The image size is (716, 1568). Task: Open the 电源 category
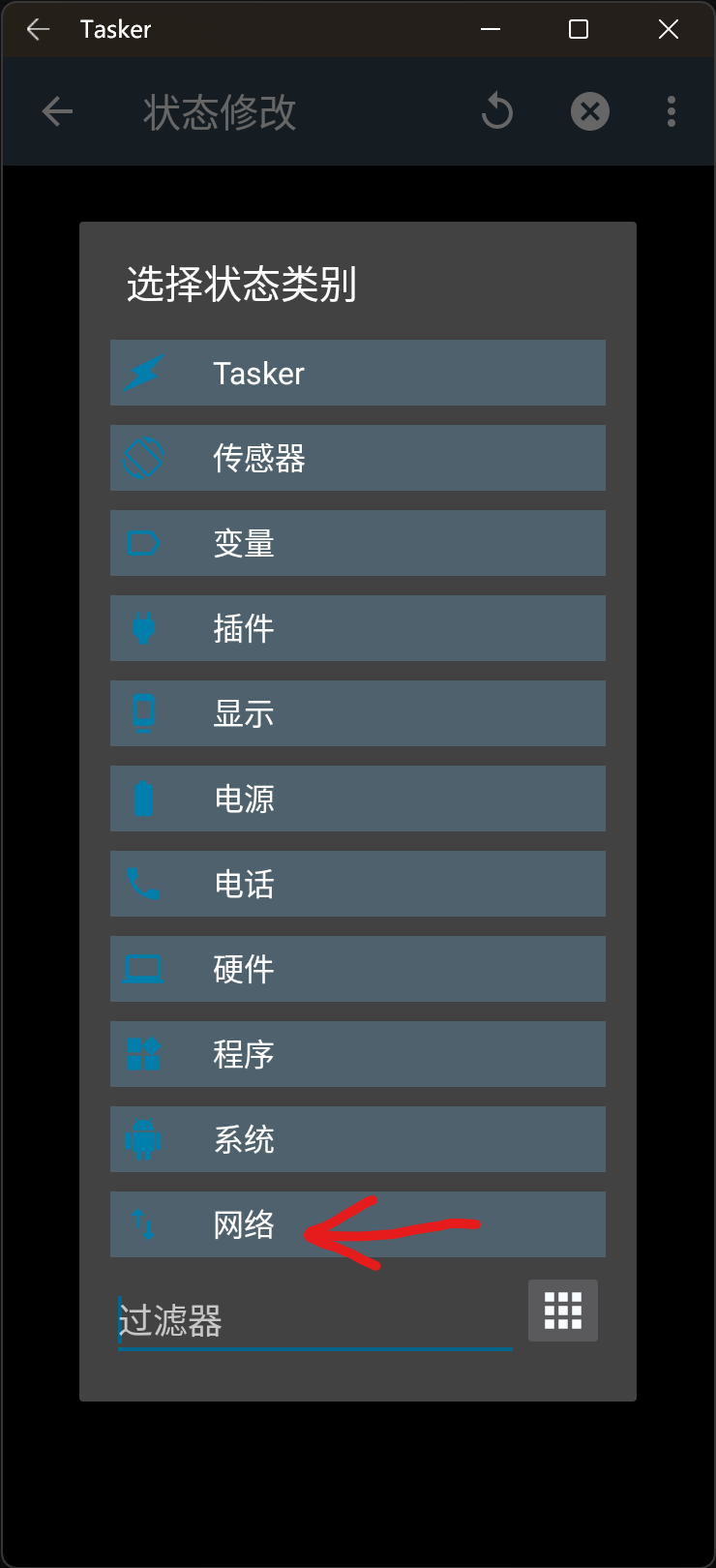tap(357, 799)
